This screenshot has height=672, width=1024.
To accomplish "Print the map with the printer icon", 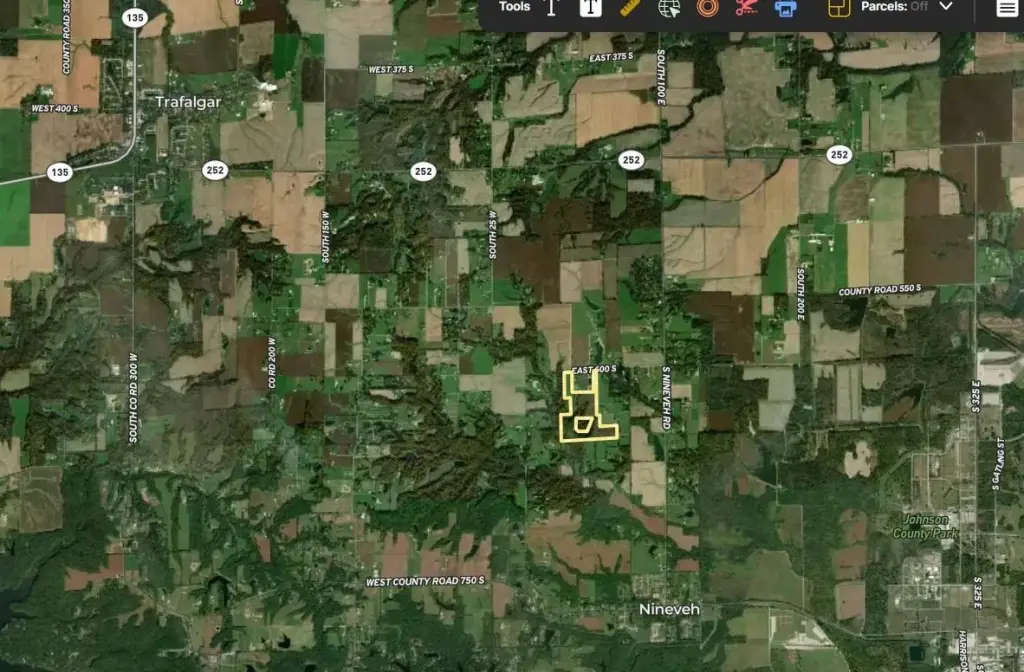I will (786, 8).
